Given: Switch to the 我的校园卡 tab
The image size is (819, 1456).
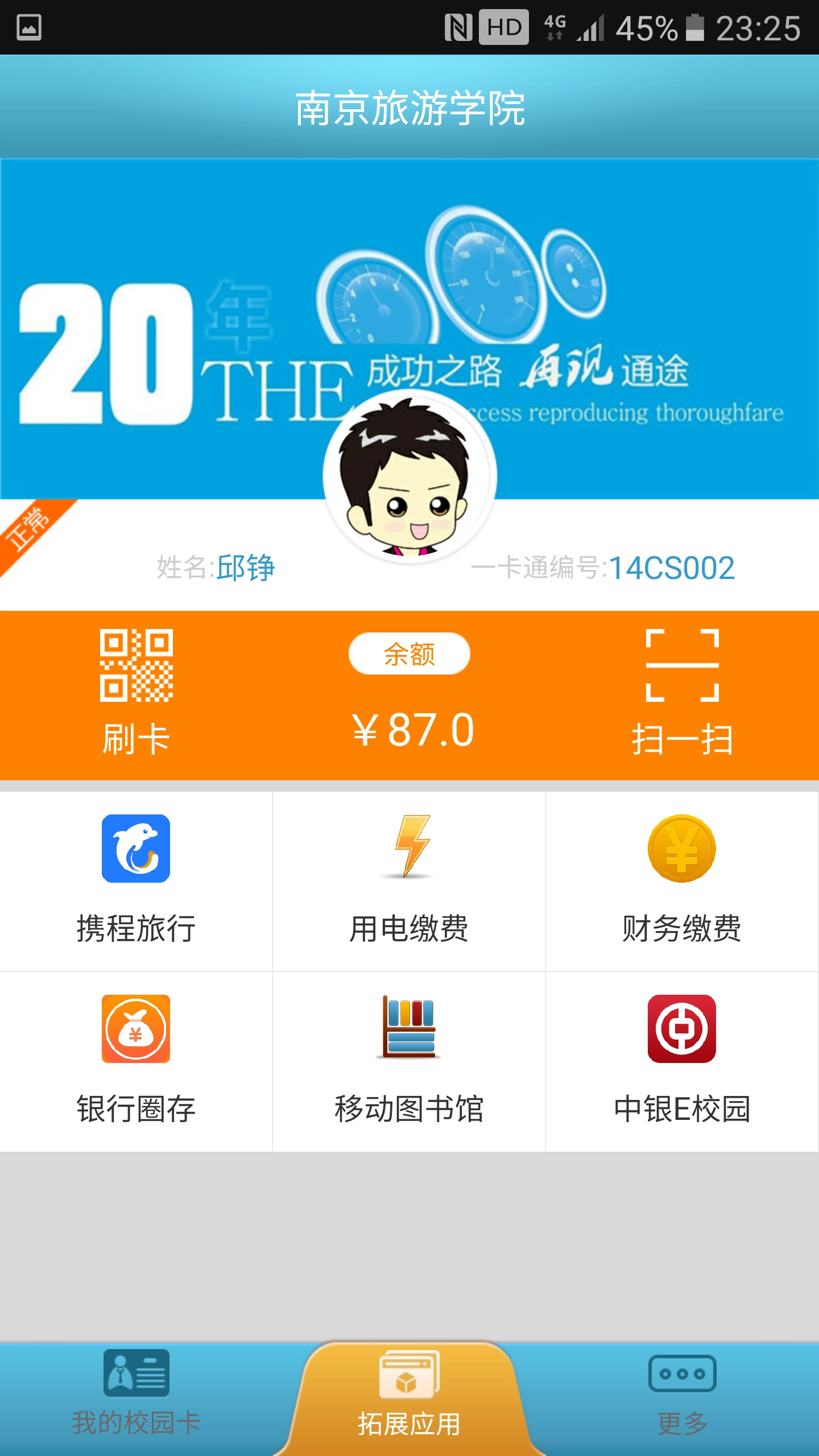Looking at the screenshot, I should coord(135,1399).
